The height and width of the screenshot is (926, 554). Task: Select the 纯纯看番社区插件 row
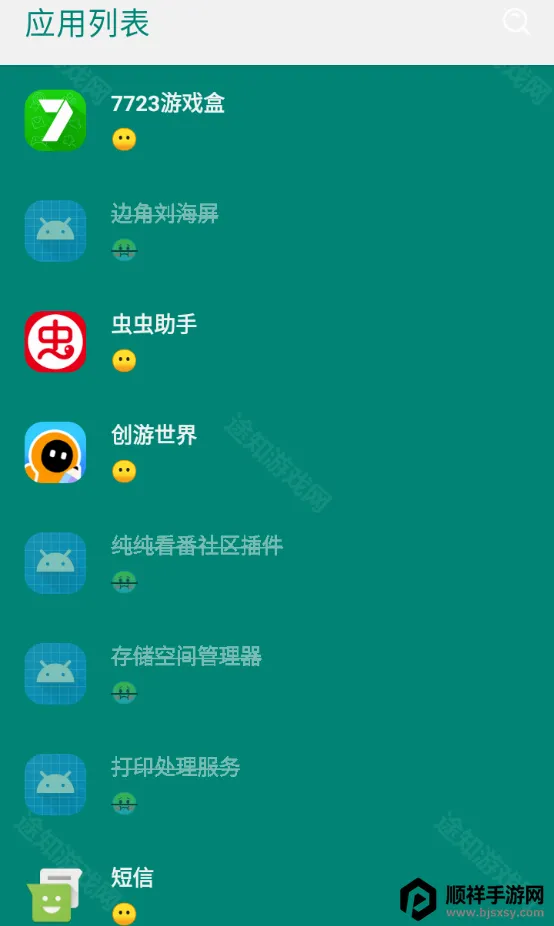(x=277, y=563)
